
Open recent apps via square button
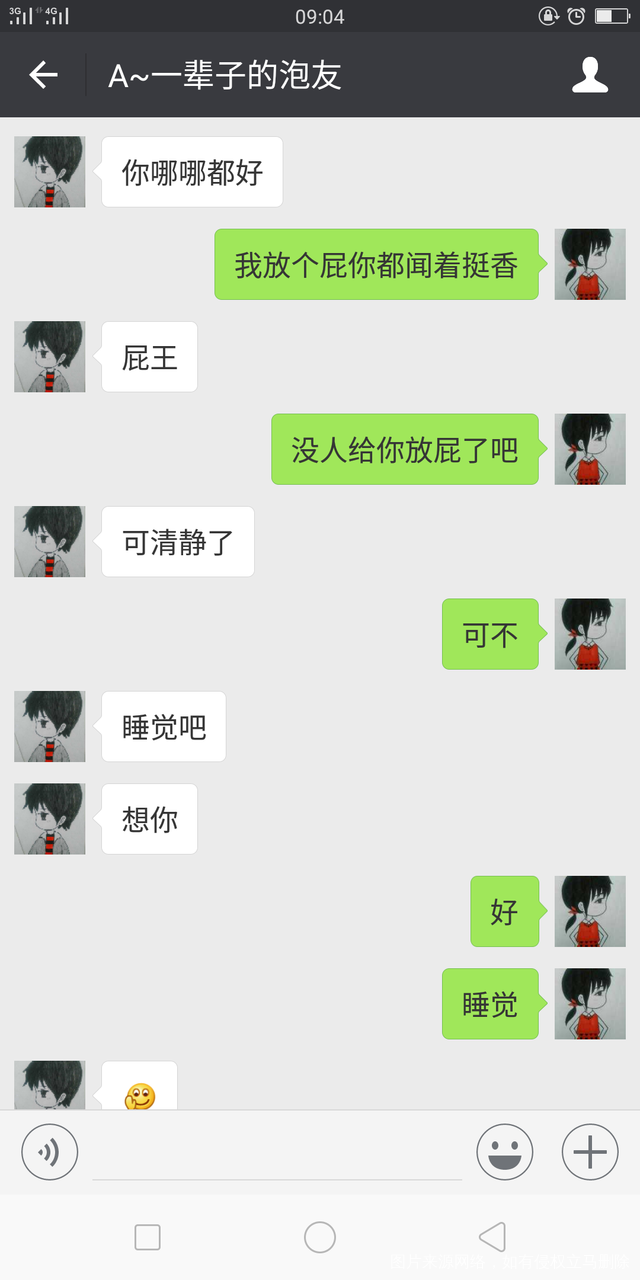pyautogui.click(x=147, y=1237)
